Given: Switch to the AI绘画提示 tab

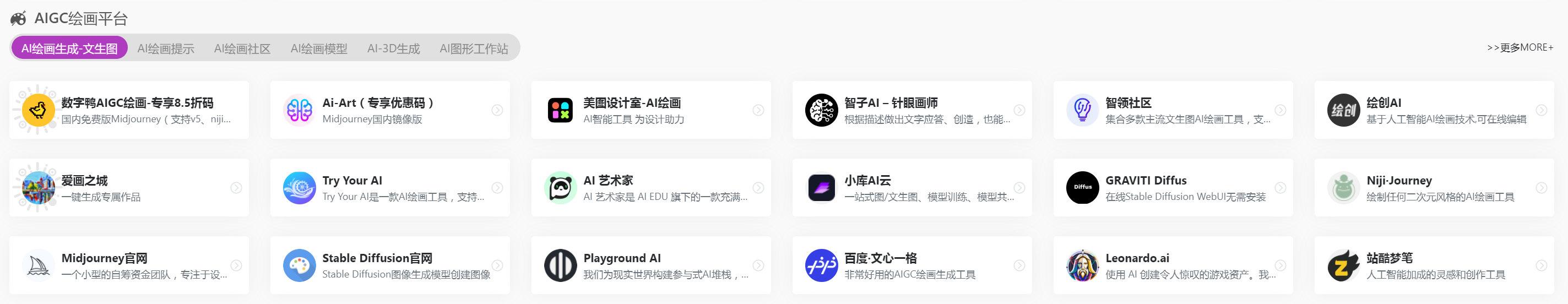Looking at the screenshot, I should tap(166, 48).
